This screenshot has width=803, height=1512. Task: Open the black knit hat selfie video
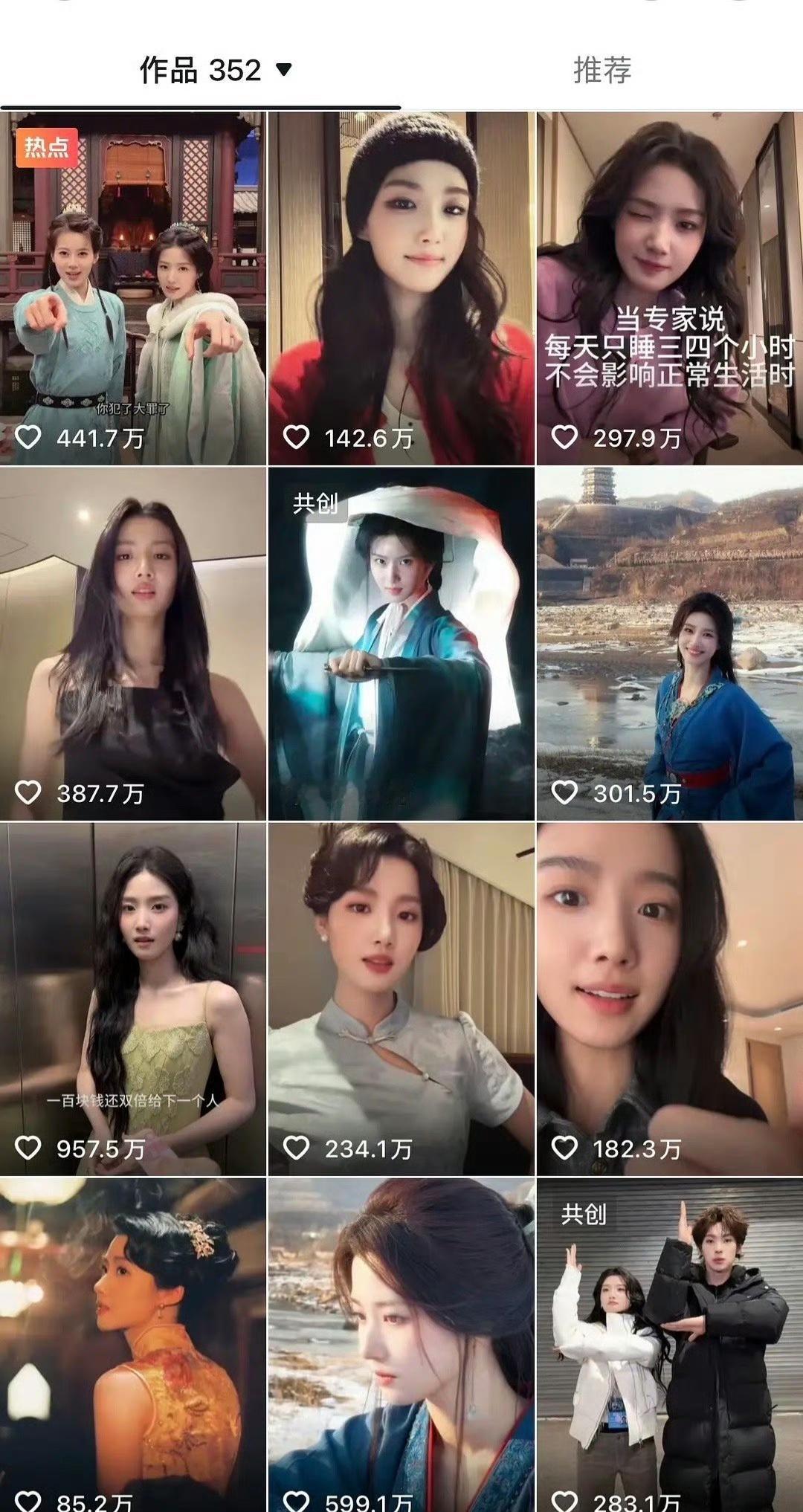400,282
